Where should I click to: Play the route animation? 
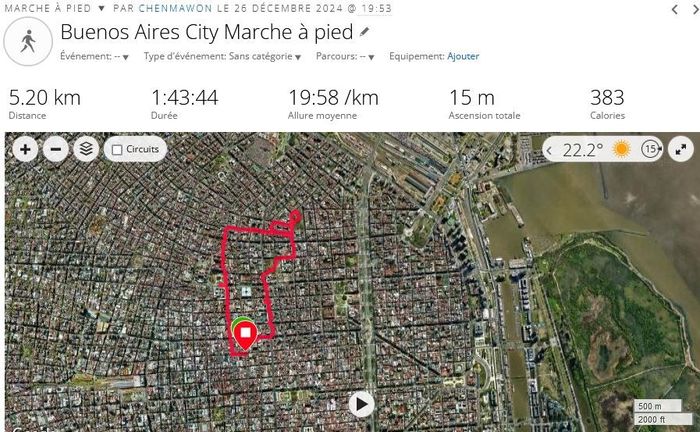click(x=361, y=404)
